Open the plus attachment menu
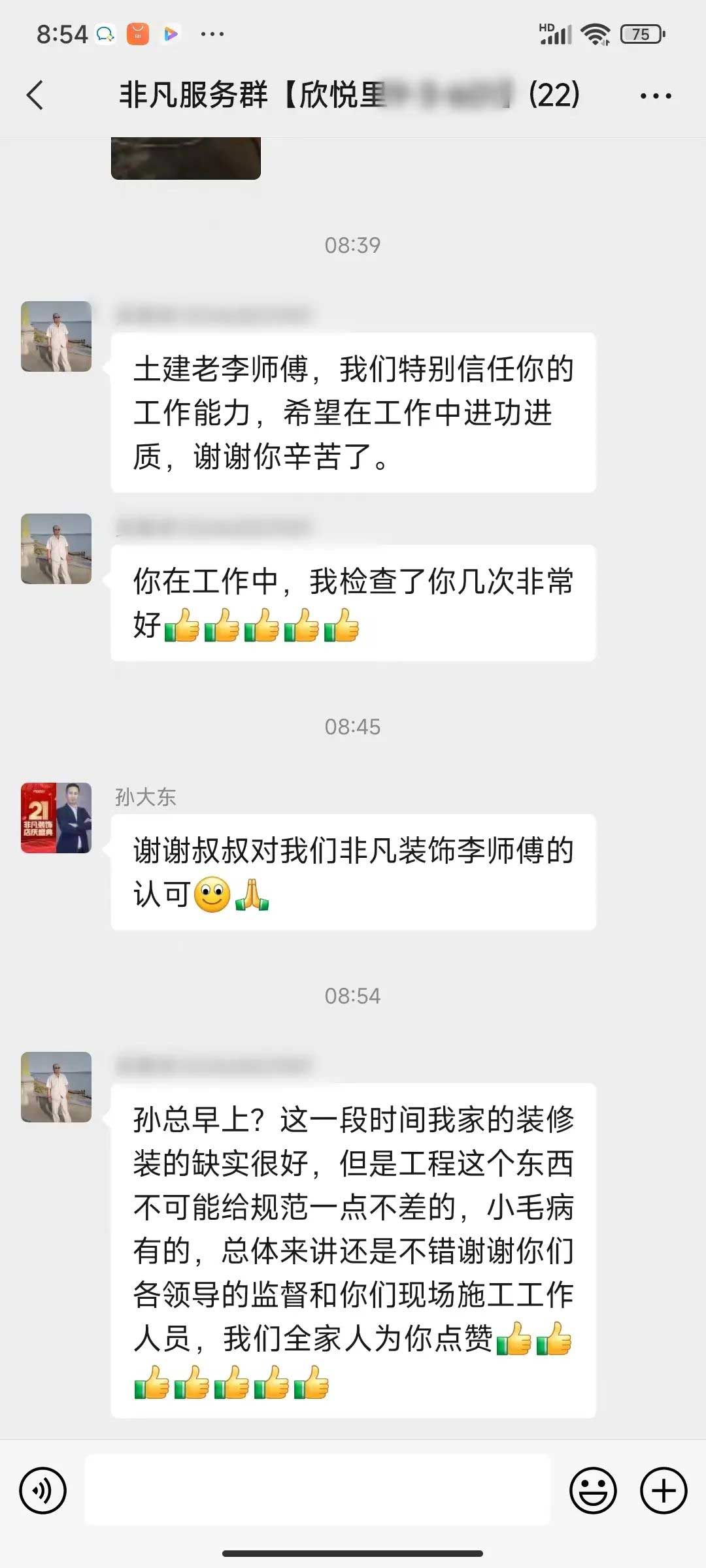Image resolution: width=706 pixels, height=1568 pixels. 663,1490
